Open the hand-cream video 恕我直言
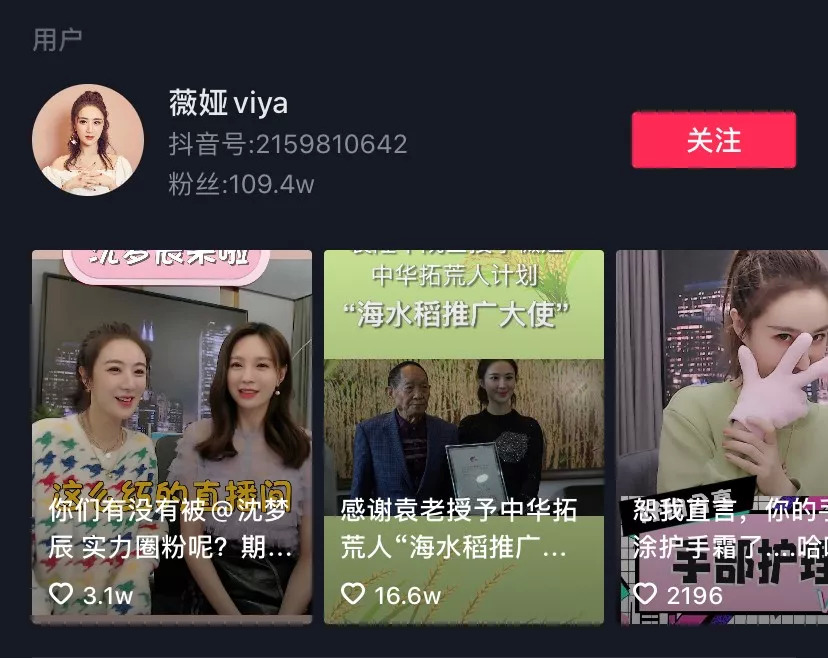 click(x=721, y=436)
